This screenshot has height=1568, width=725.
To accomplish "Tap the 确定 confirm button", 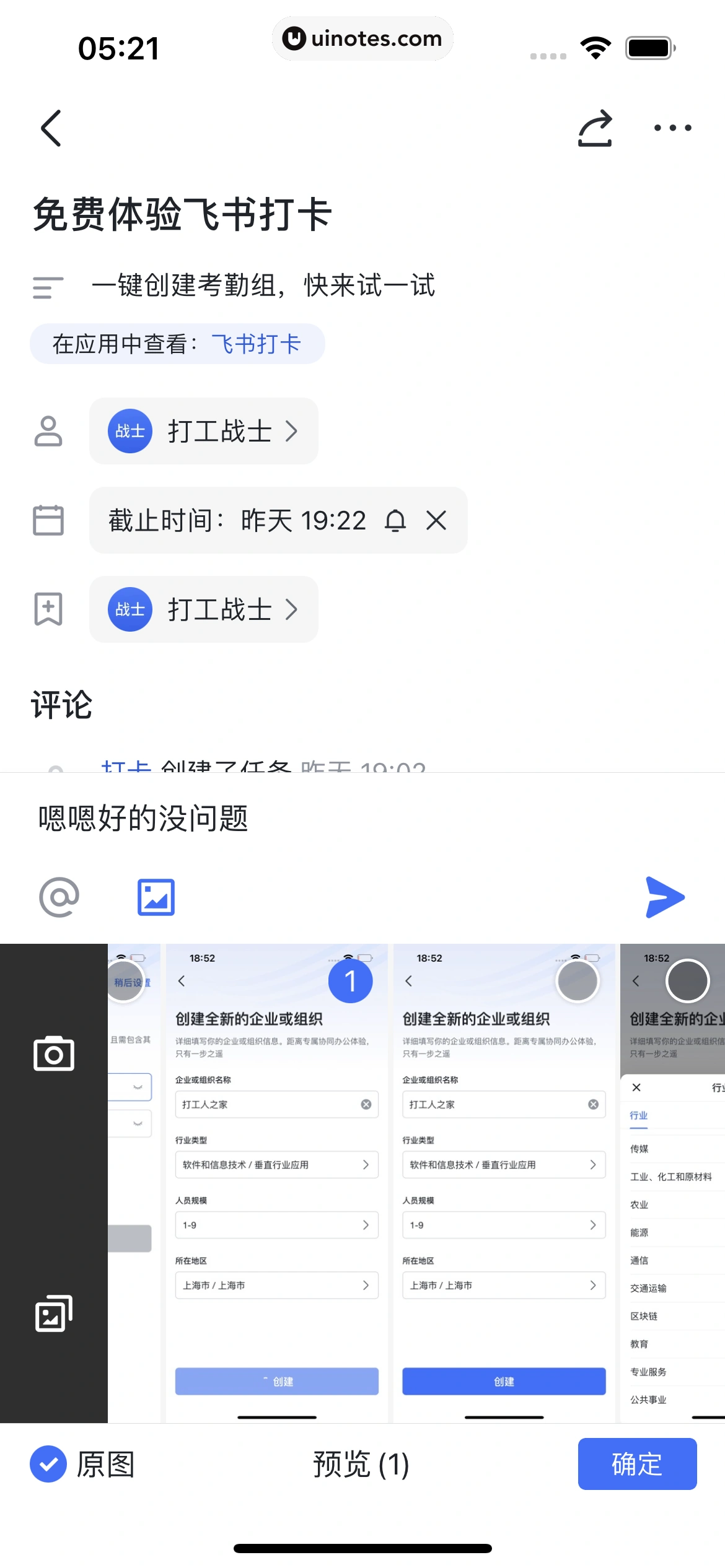I will (637, 1464).
